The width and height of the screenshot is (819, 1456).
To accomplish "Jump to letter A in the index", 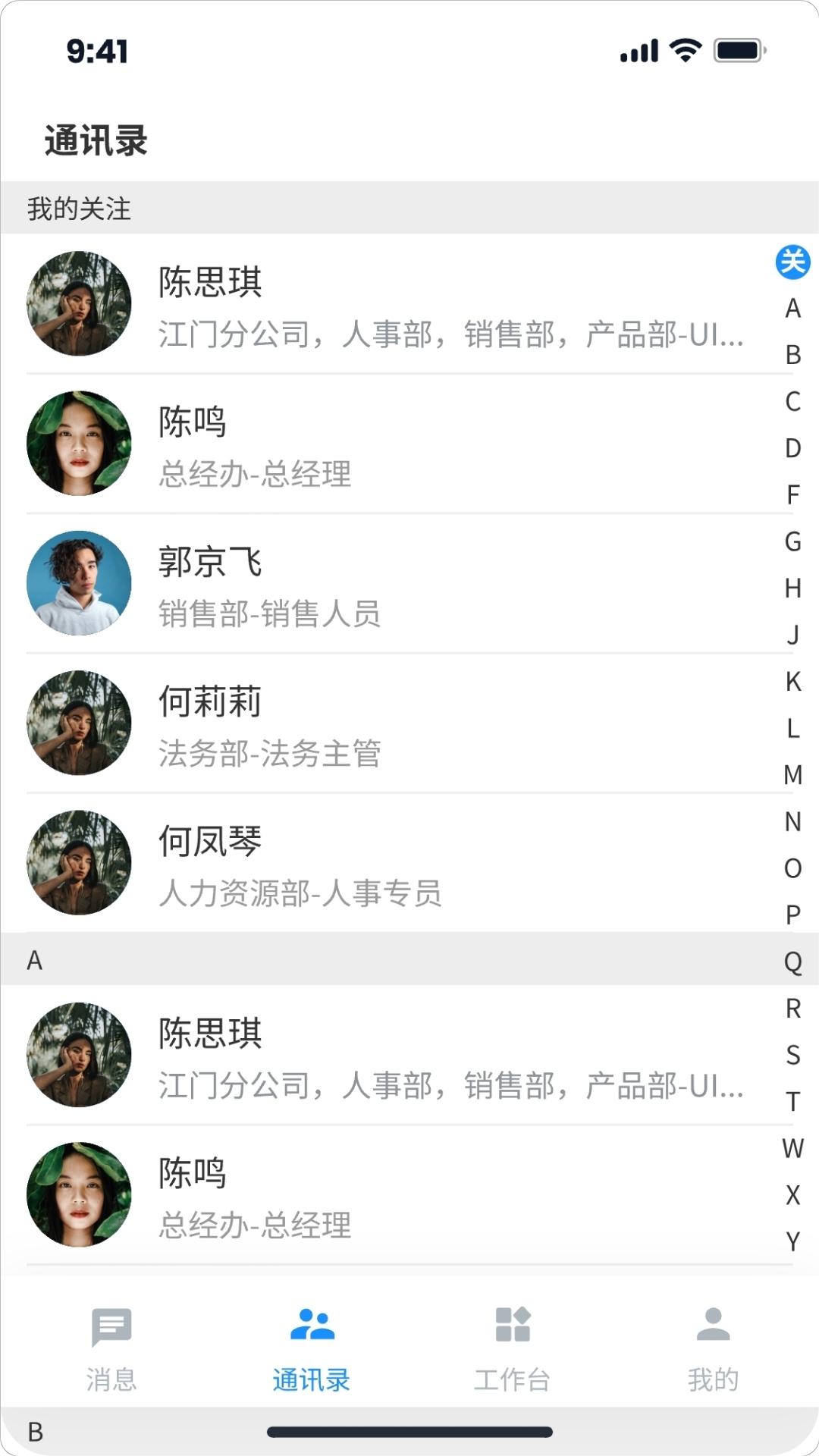I will (x=792, y=307).
